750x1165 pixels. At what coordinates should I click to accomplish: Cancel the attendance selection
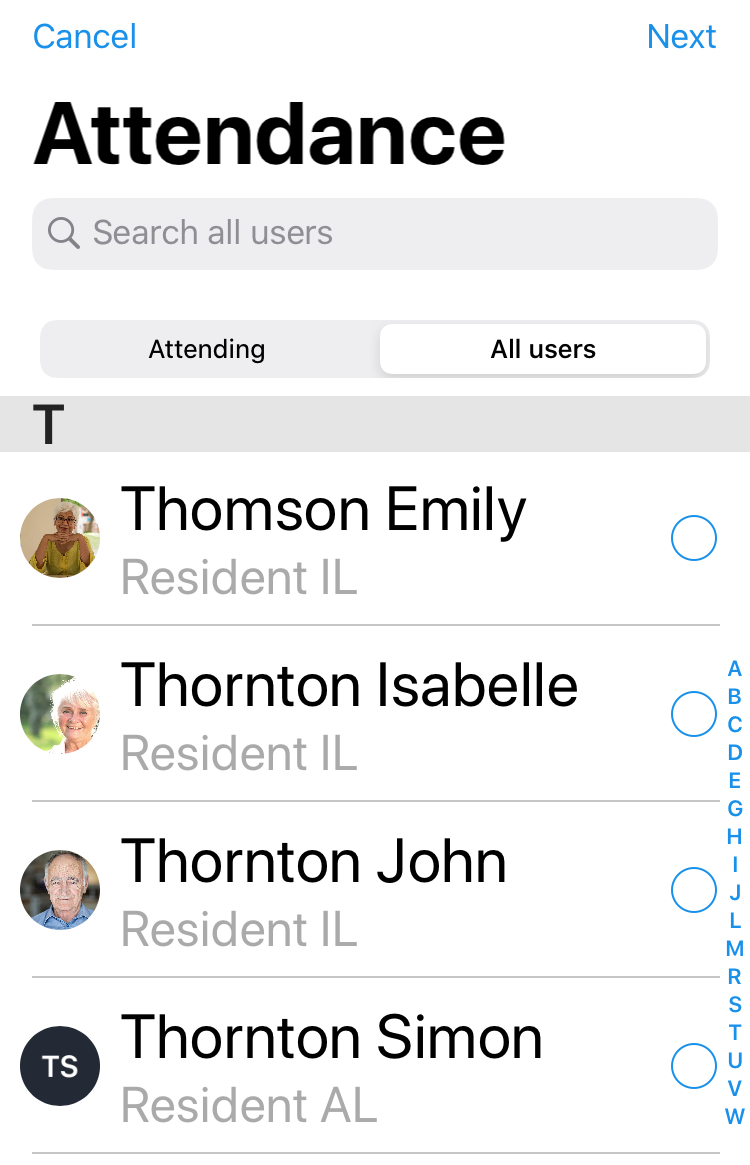coord(85,37)
